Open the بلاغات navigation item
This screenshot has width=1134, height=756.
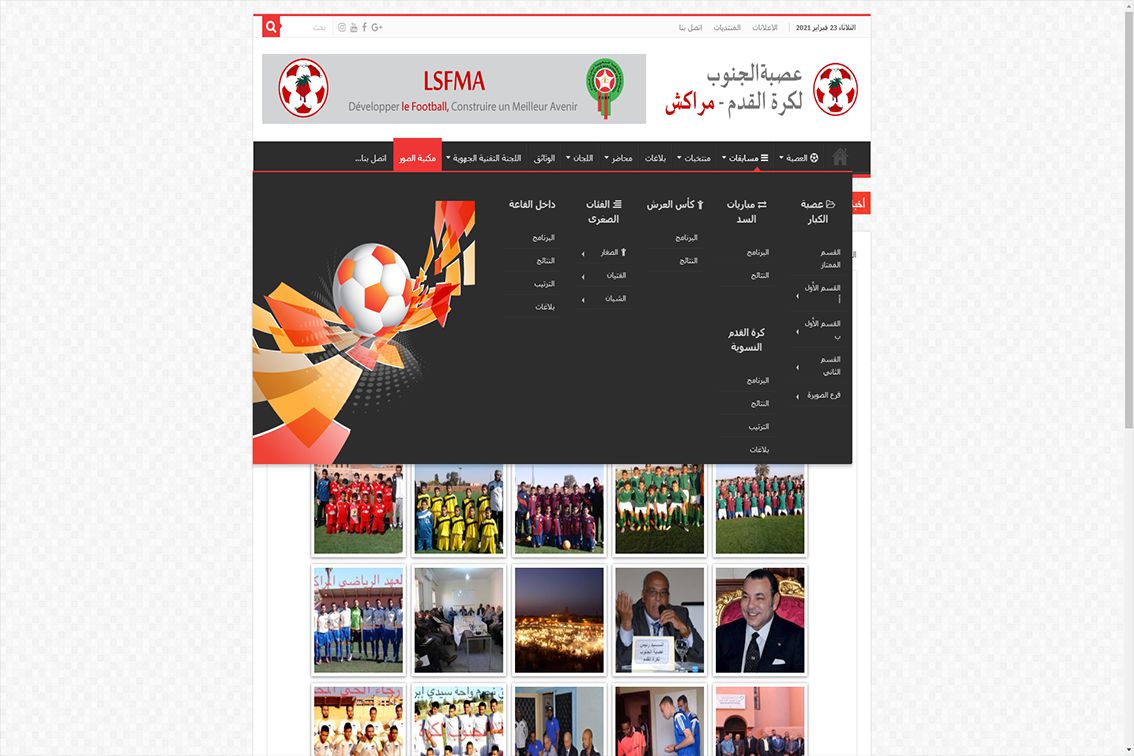click(x=655, y=158)
